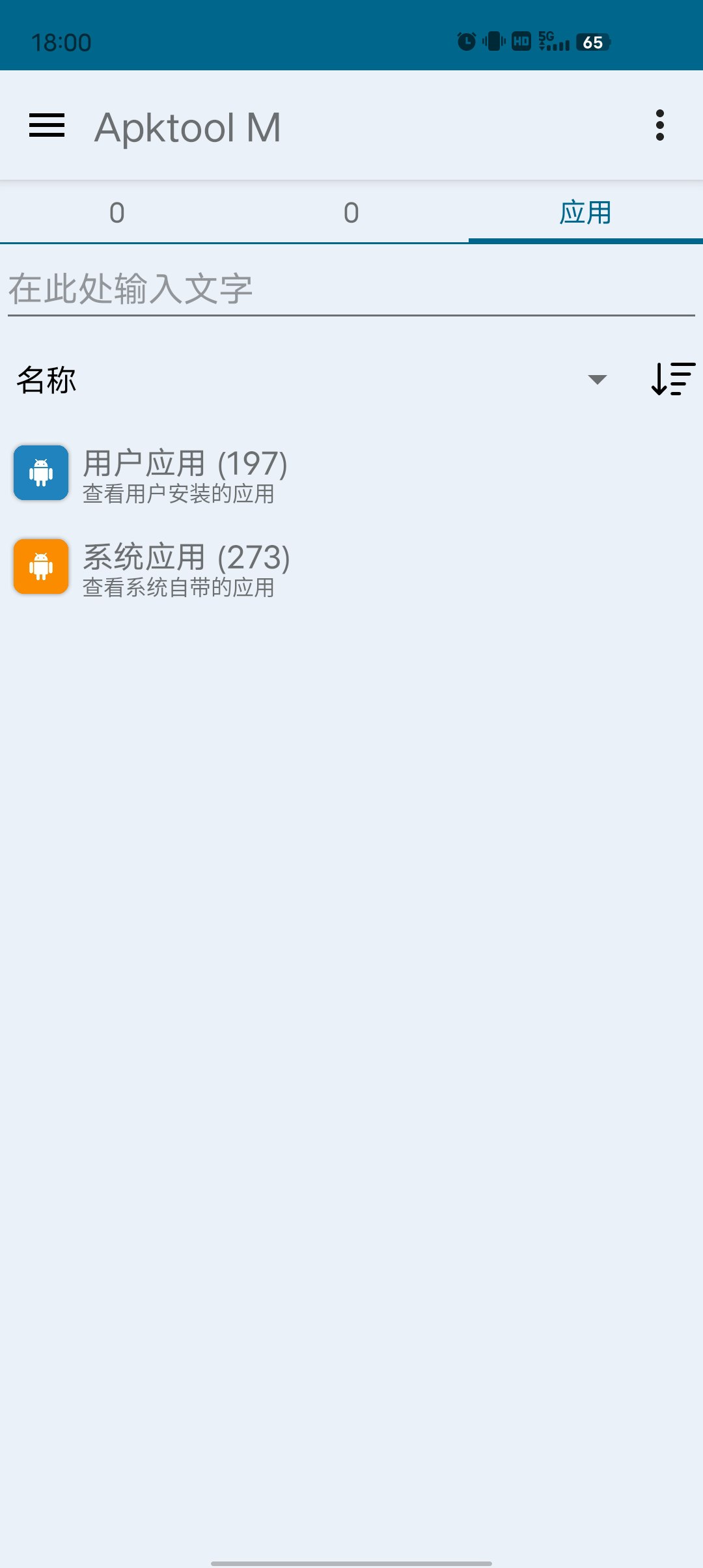Open 用户应用 (197) list

[185, 474]
